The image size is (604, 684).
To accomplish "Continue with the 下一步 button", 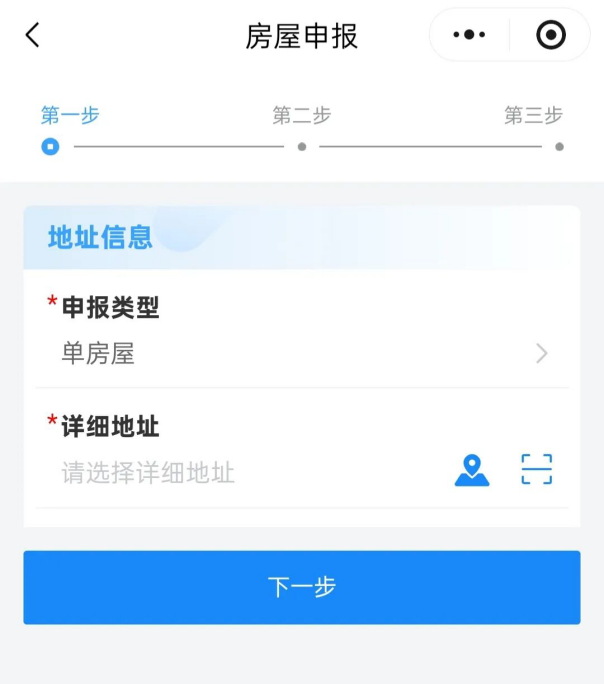I will (x=302, y=587).
